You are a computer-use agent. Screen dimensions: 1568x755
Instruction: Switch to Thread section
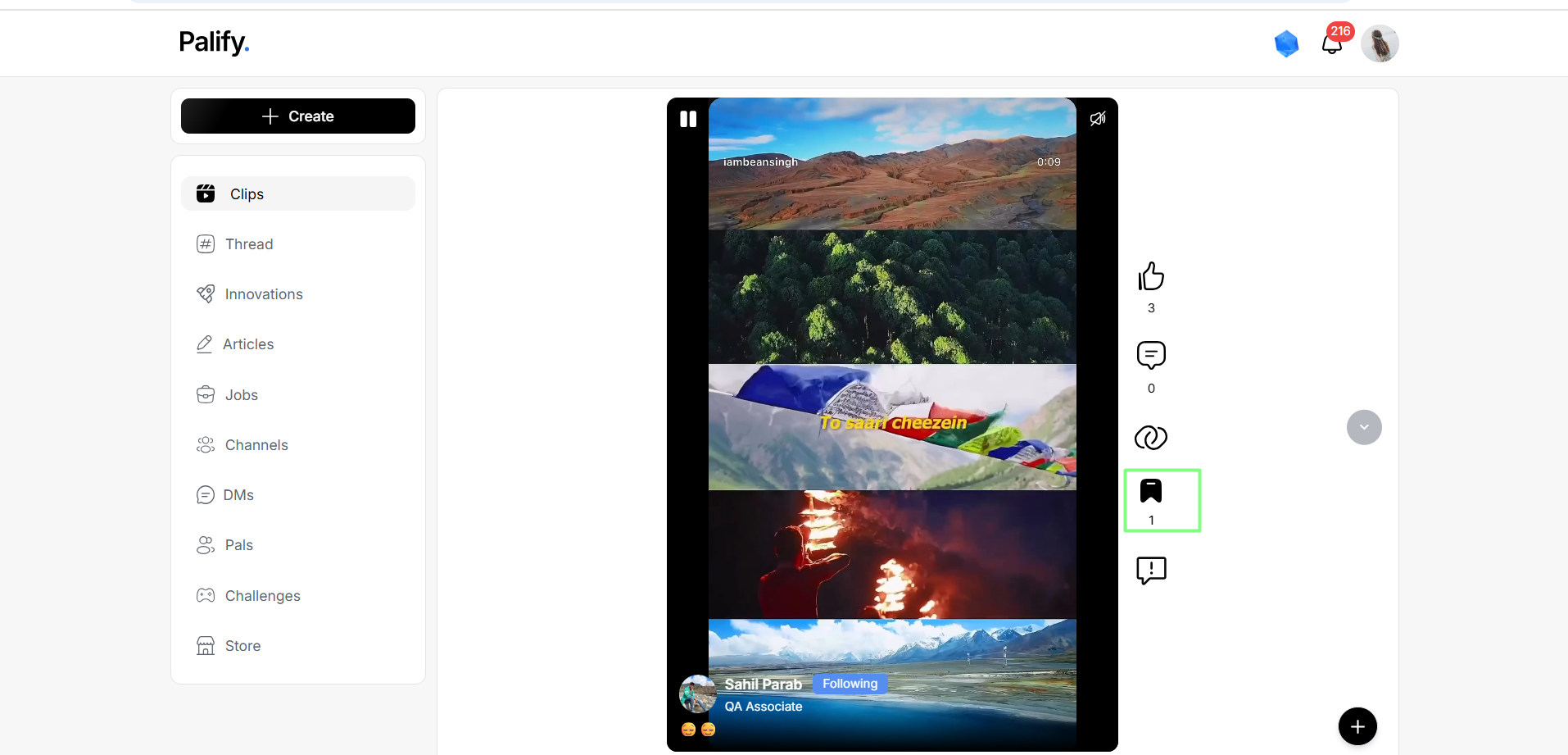point(249,244)
